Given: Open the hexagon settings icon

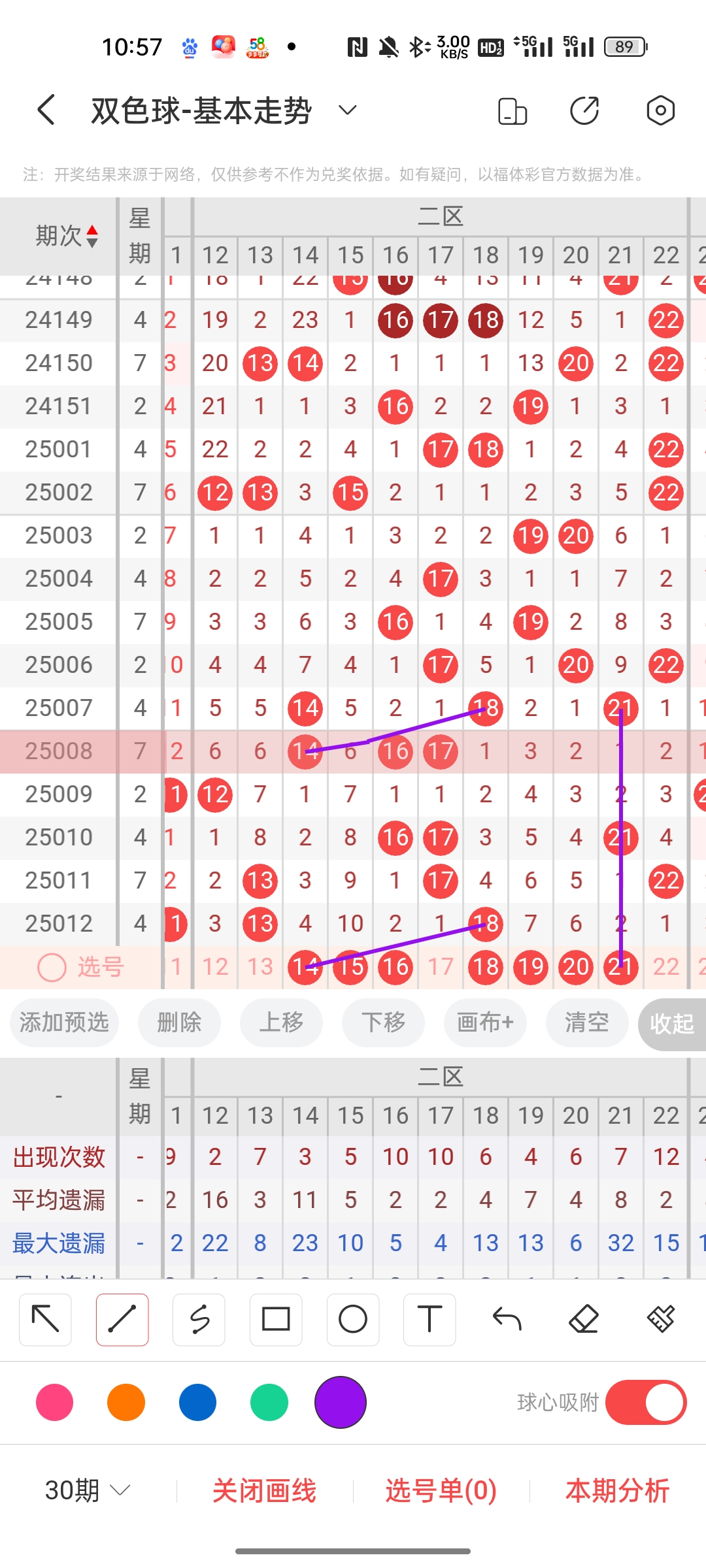Looking at the screenshot, I should coord(660,110).
